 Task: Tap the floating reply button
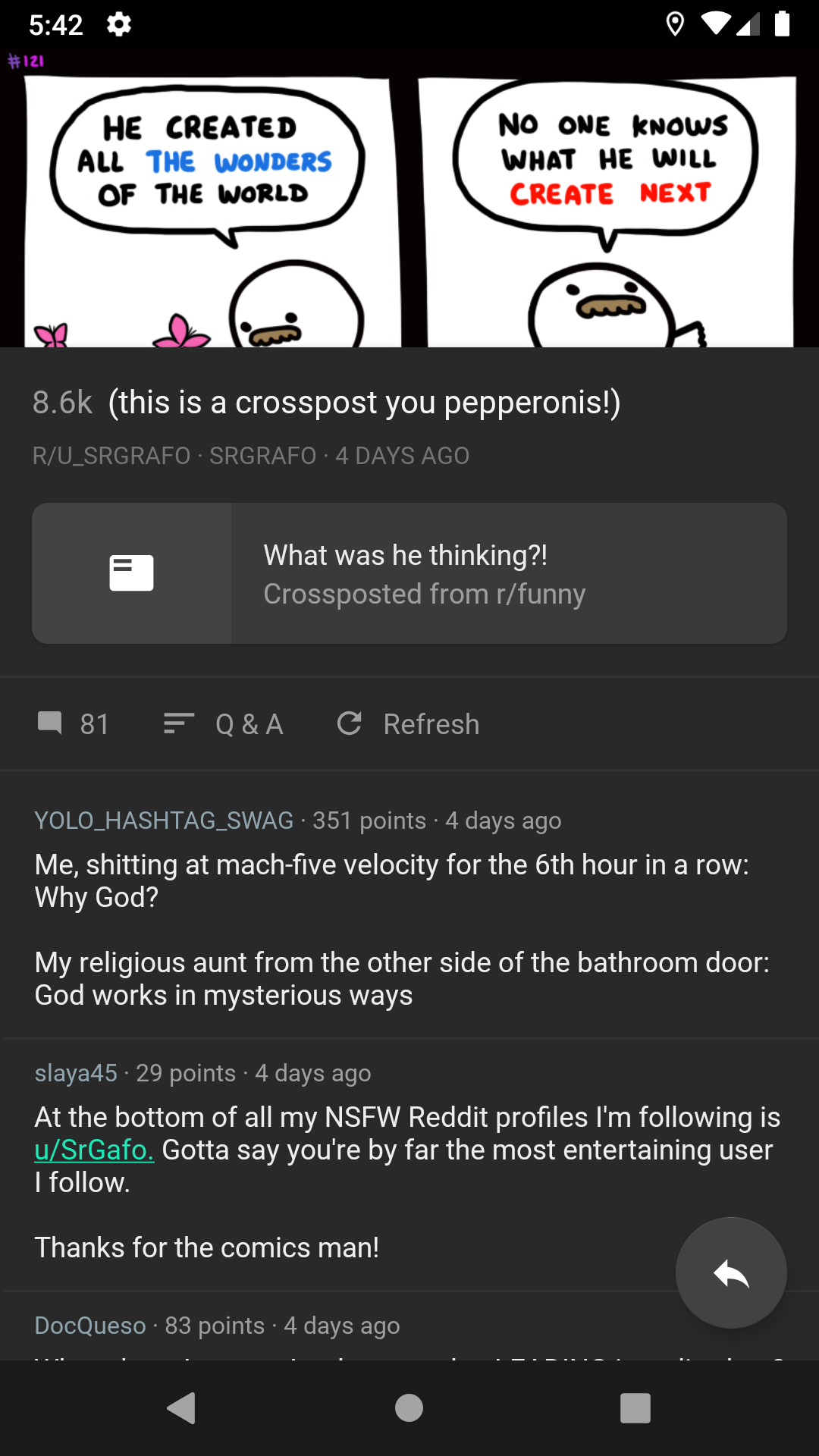pos(731,1272)
